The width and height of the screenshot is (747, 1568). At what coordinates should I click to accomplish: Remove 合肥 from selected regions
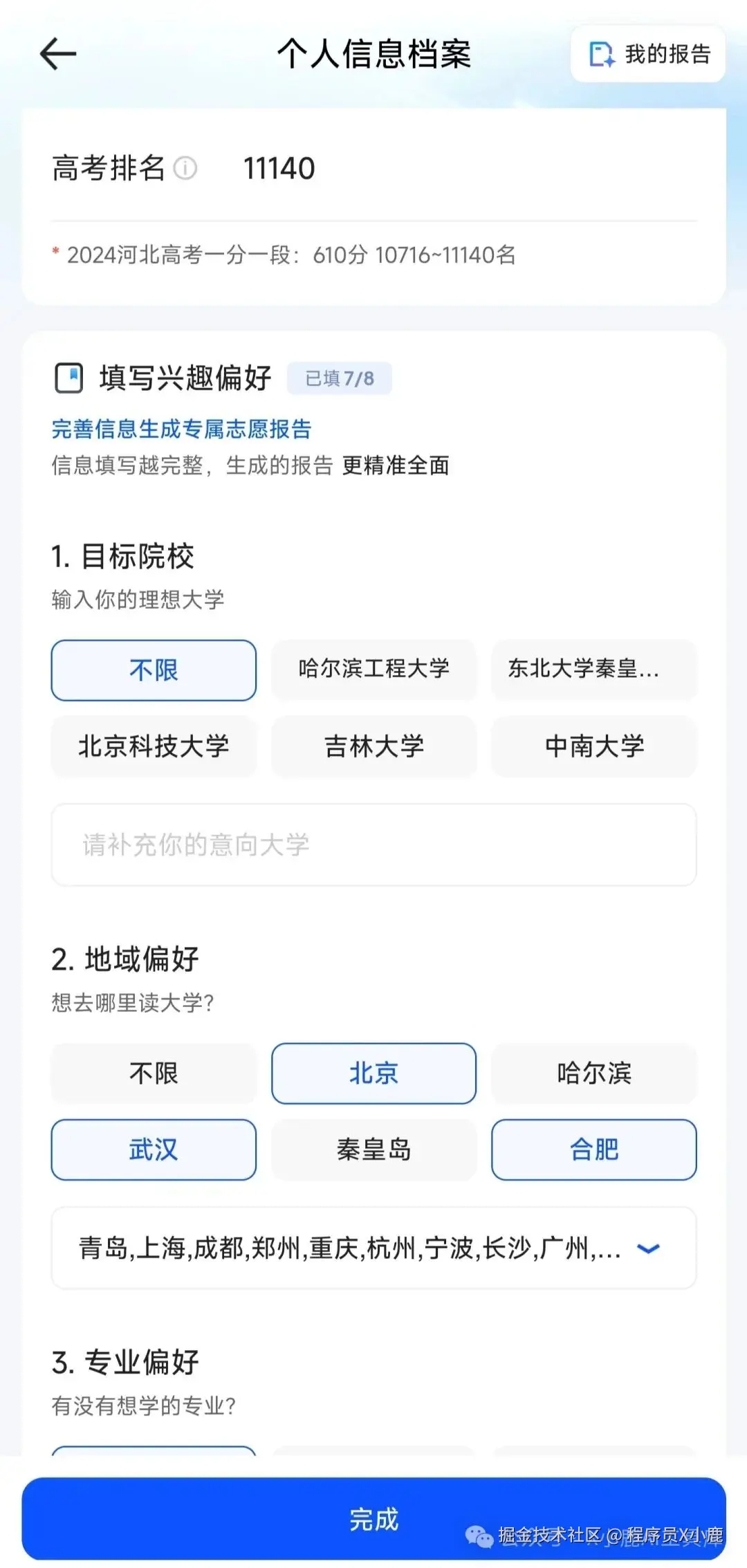(593, 1150)
